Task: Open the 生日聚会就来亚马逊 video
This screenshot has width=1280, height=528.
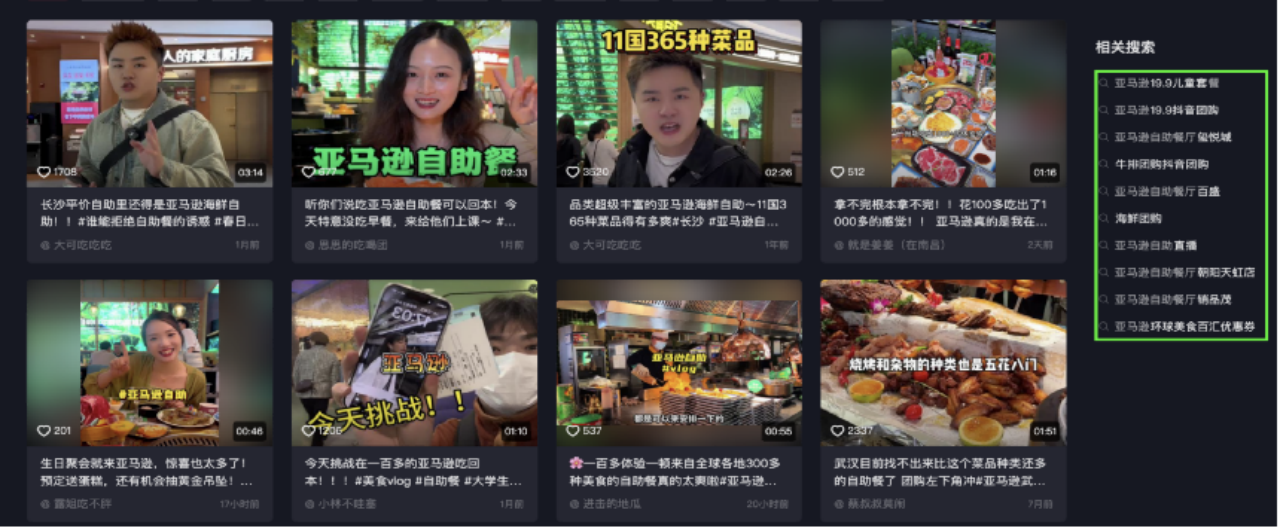Action: click(149, 362)
